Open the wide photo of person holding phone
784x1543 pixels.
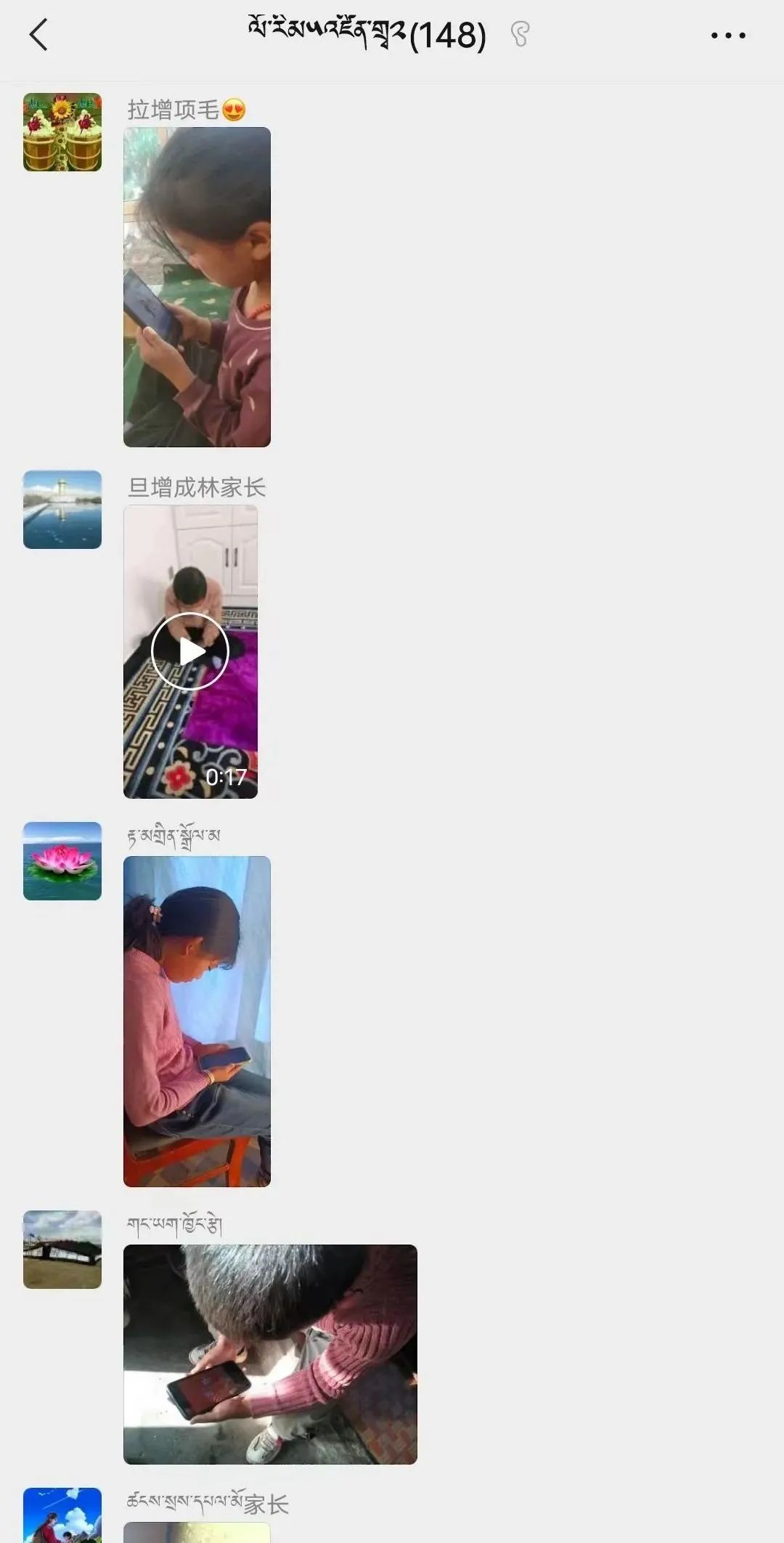(270, 1354)
